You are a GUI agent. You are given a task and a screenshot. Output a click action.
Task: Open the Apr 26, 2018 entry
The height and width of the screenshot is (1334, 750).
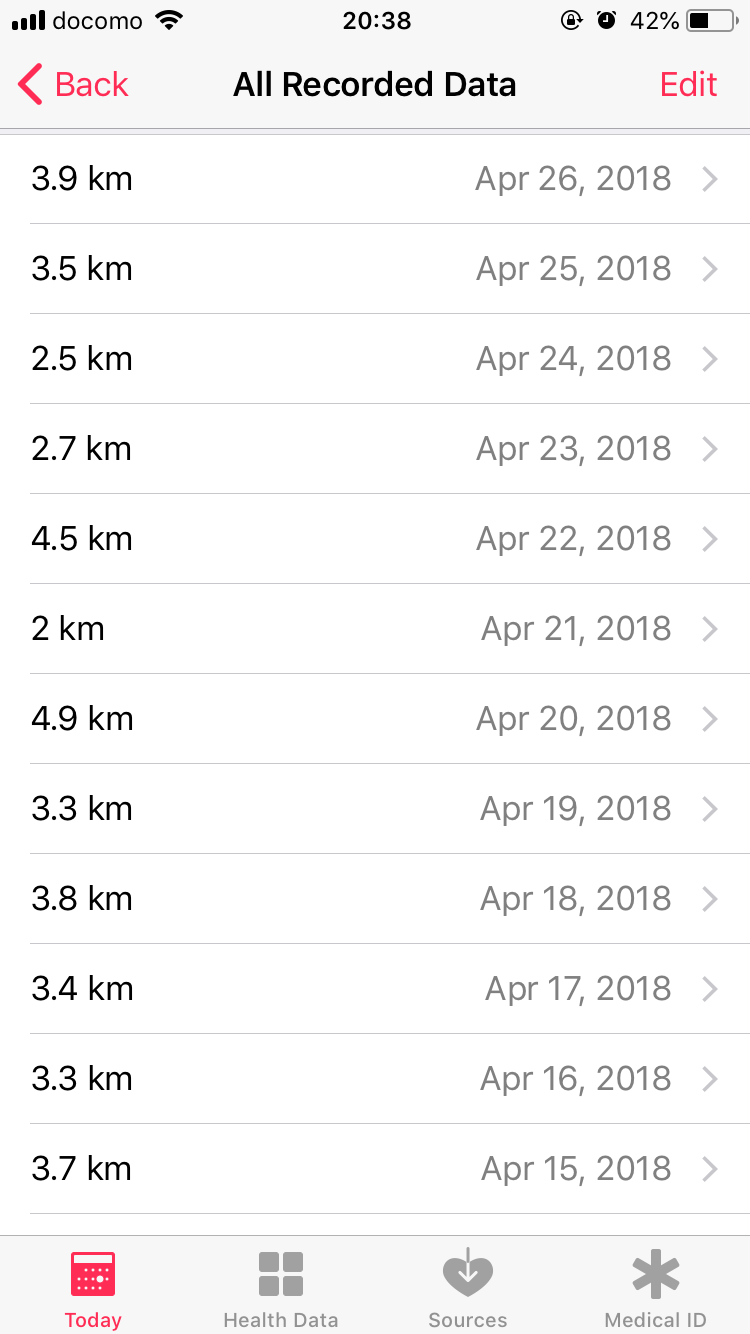[x=375, y=179]
